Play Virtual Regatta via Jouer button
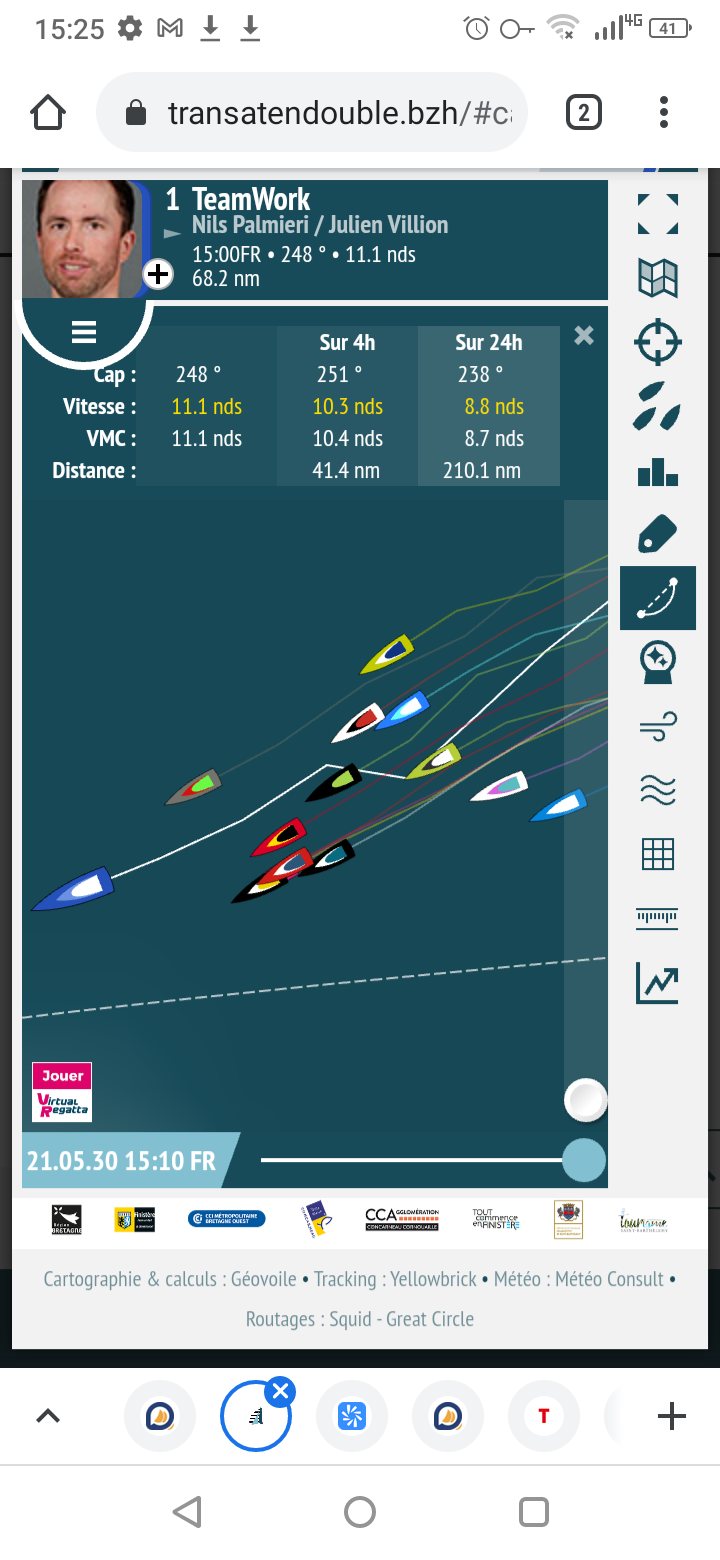 [62, 1091]
